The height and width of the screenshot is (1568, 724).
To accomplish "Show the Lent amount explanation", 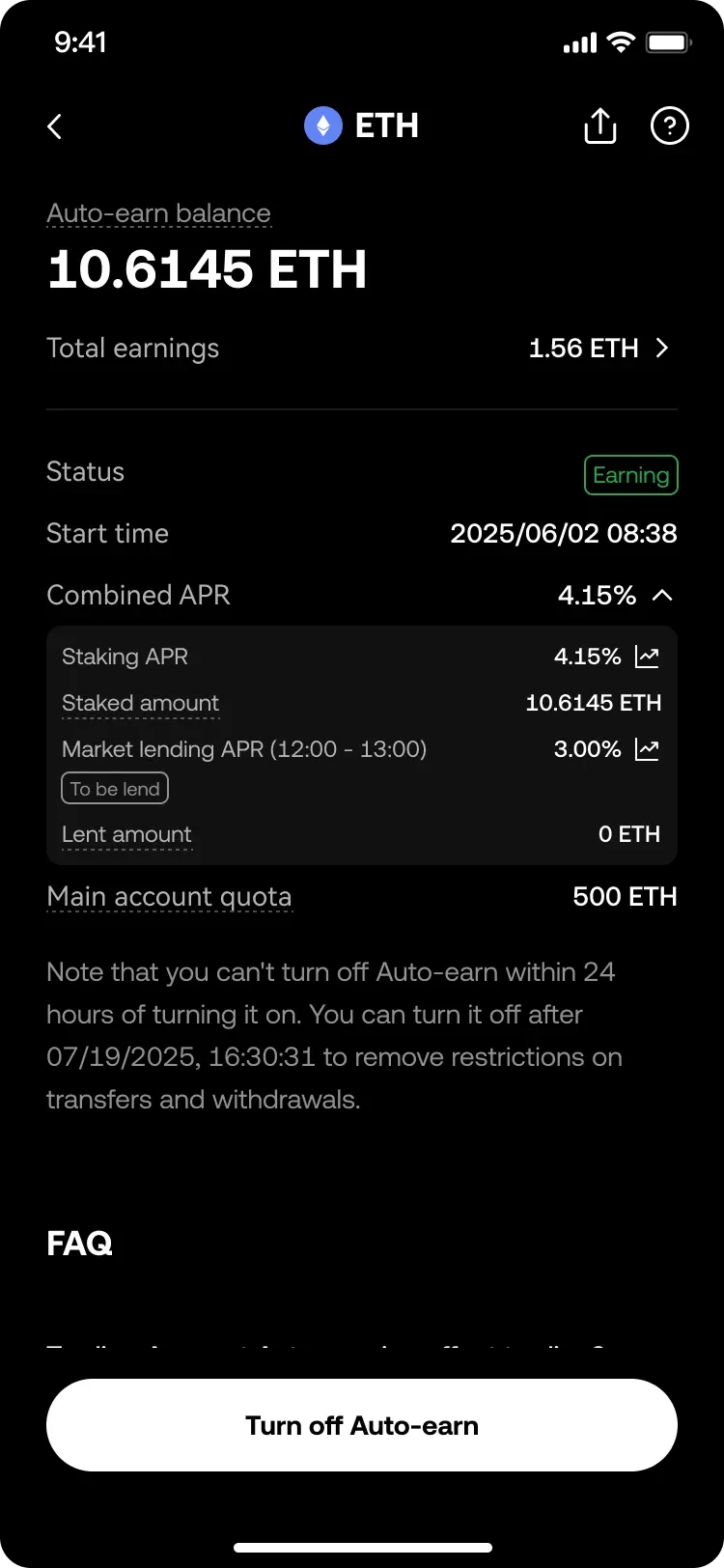I will [126, 835].
